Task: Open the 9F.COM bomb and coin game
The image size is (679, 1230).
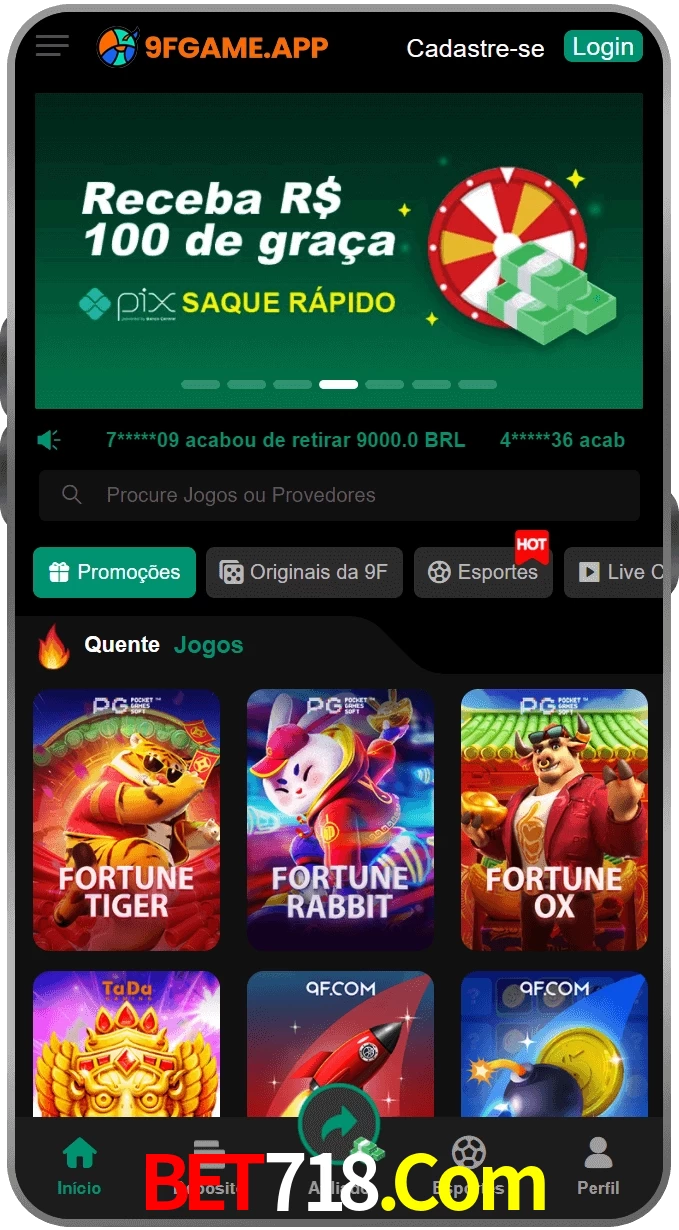Action: point(554,1044)
